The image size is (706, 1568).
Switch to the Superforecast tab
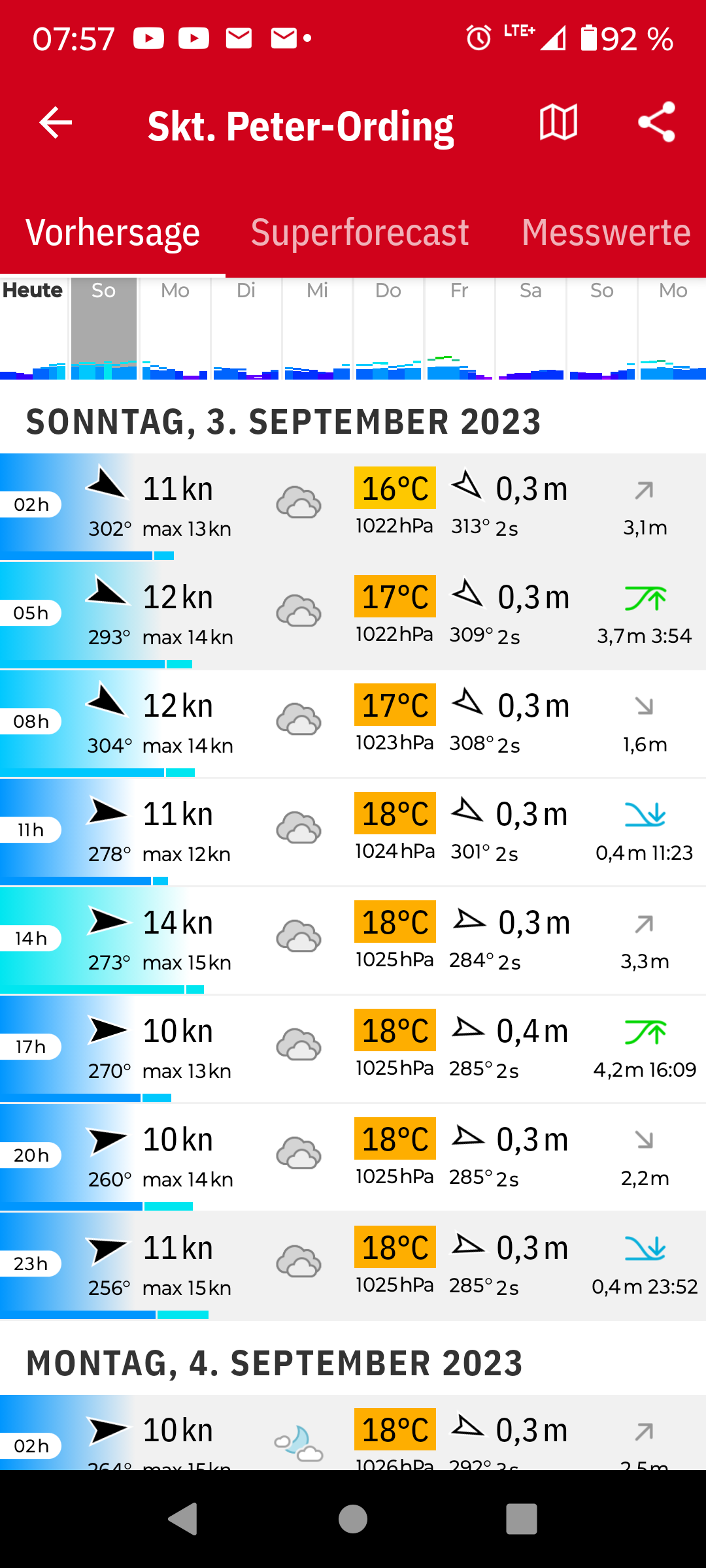point(360,232)
